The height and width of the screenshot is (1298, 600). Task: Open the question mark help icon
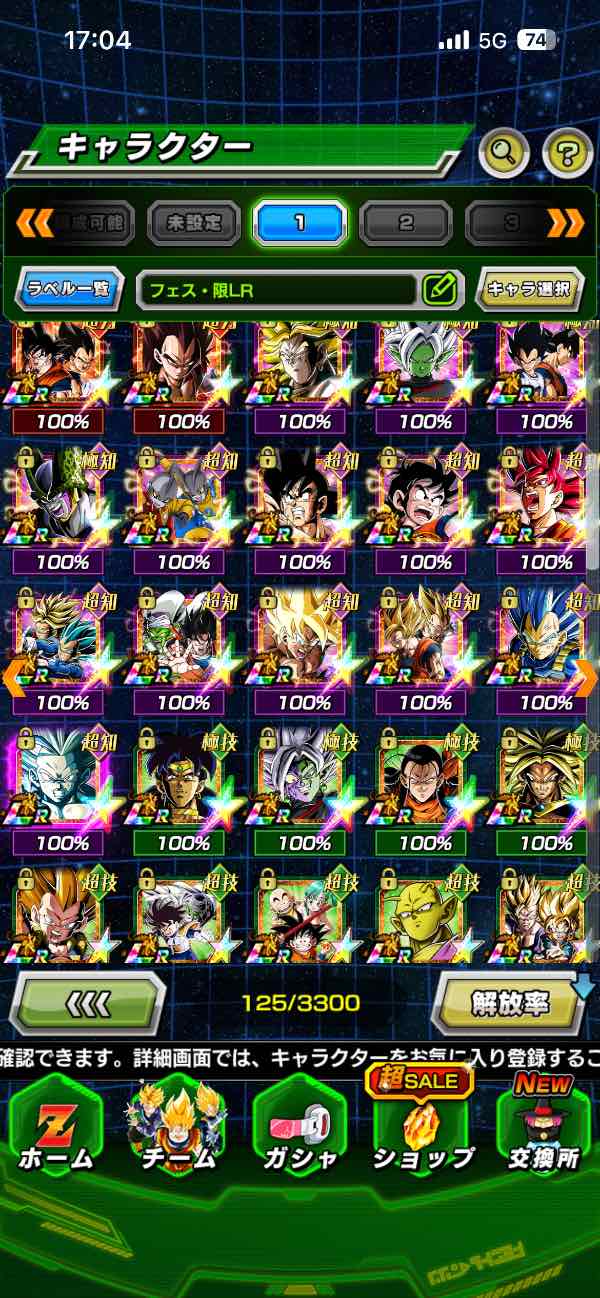click(x=567, y=153)
